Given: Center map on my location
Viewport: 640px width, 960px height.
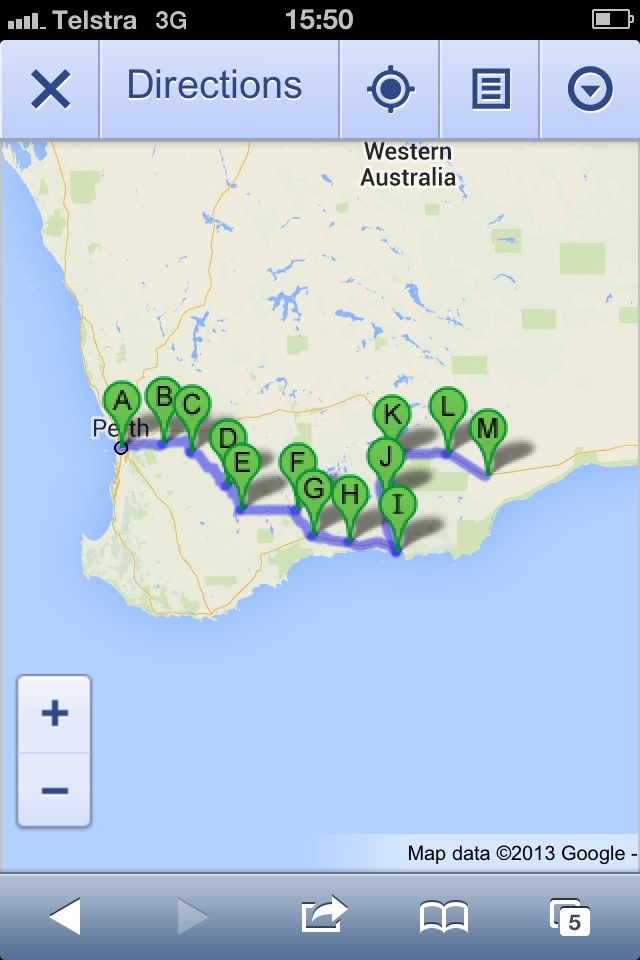Looking at the screenshot, I should (390, 90).
